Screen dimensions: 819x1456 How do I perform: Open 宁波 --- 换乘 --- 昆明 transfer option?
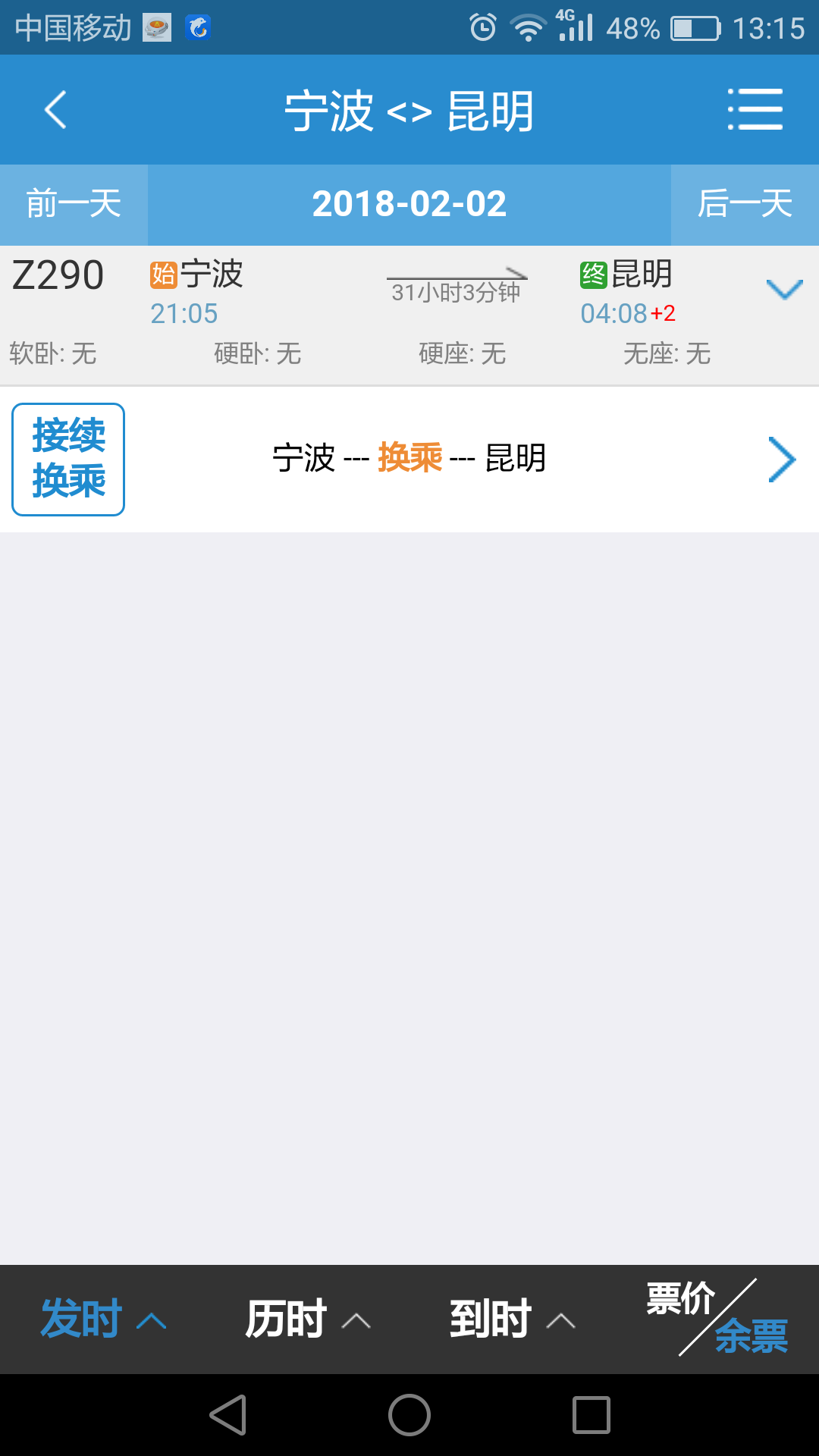click(409, 459)
